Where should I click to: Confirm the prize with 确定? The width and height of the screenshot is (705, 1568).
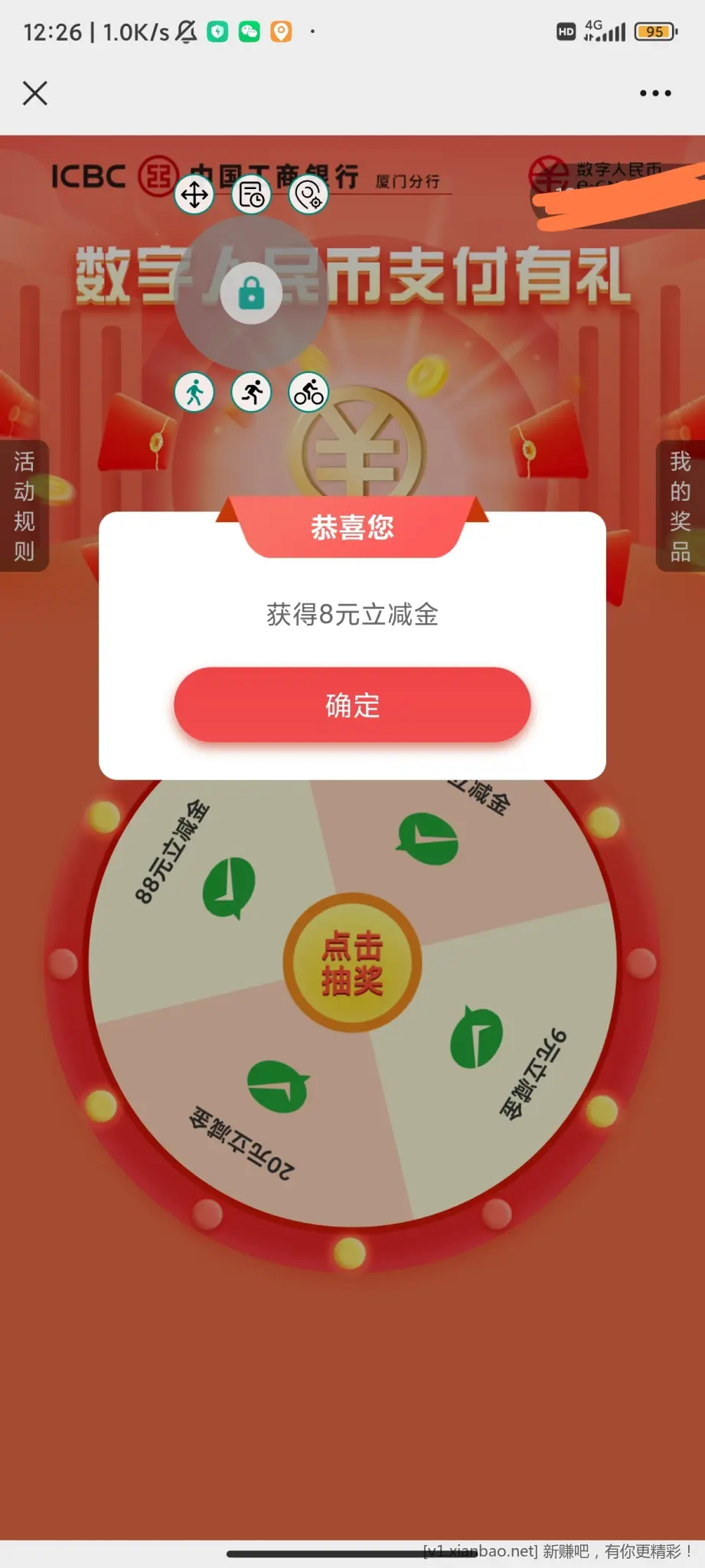pyautogui.click(x=352, y=705)
